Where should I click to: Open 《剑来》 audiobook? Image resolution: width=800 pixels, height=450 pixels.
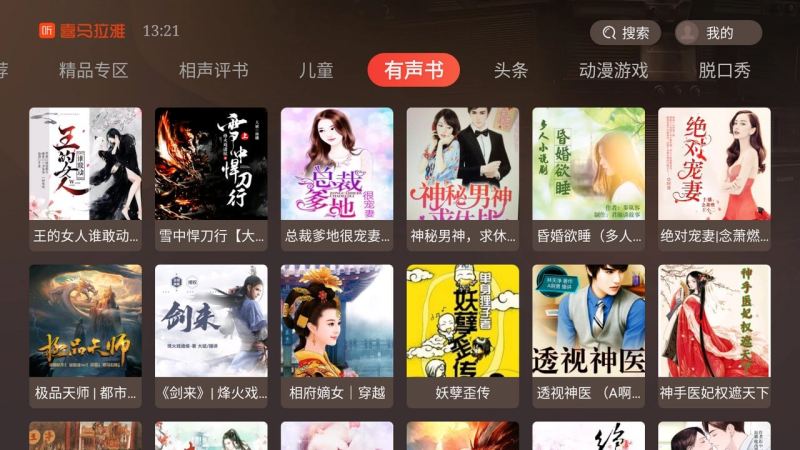(211, 335)
